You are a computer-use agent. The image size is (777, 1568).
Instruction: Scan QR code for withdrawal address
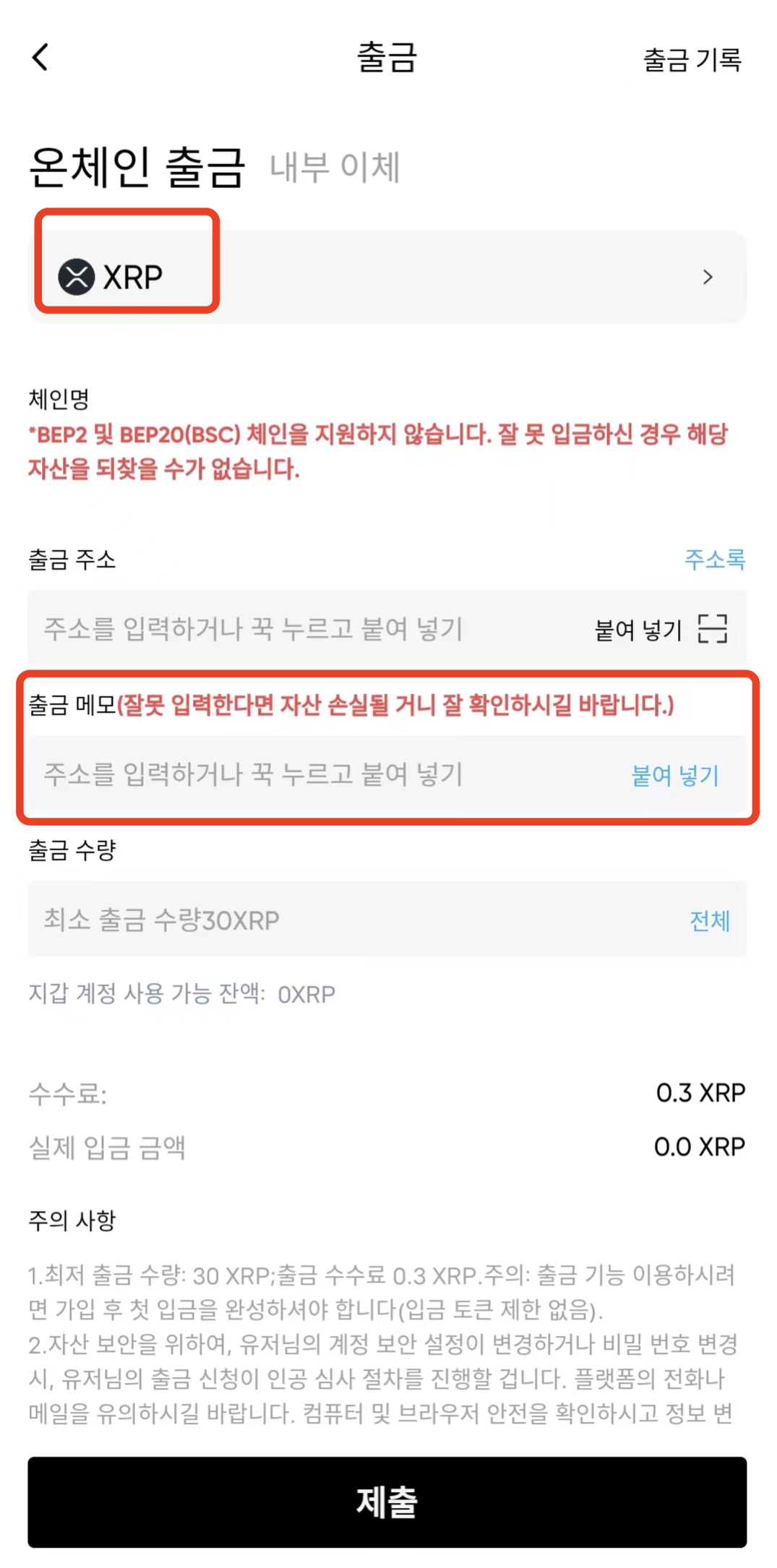712,629
